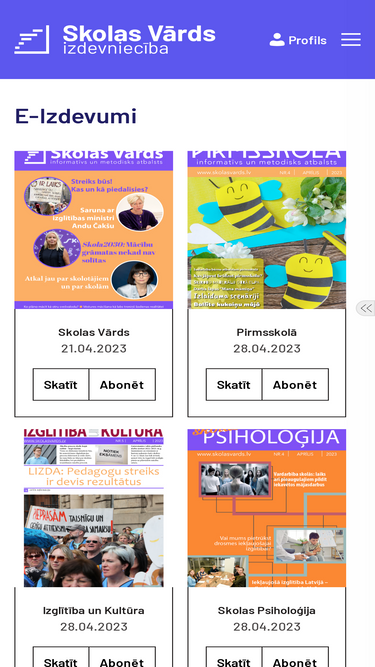Image resolution: width=375 pixels, height=667 pixels.
Task: Tap Abonēt under Izglītība un Kultūra
Action: pyautogui.click(x=122, y=657)
